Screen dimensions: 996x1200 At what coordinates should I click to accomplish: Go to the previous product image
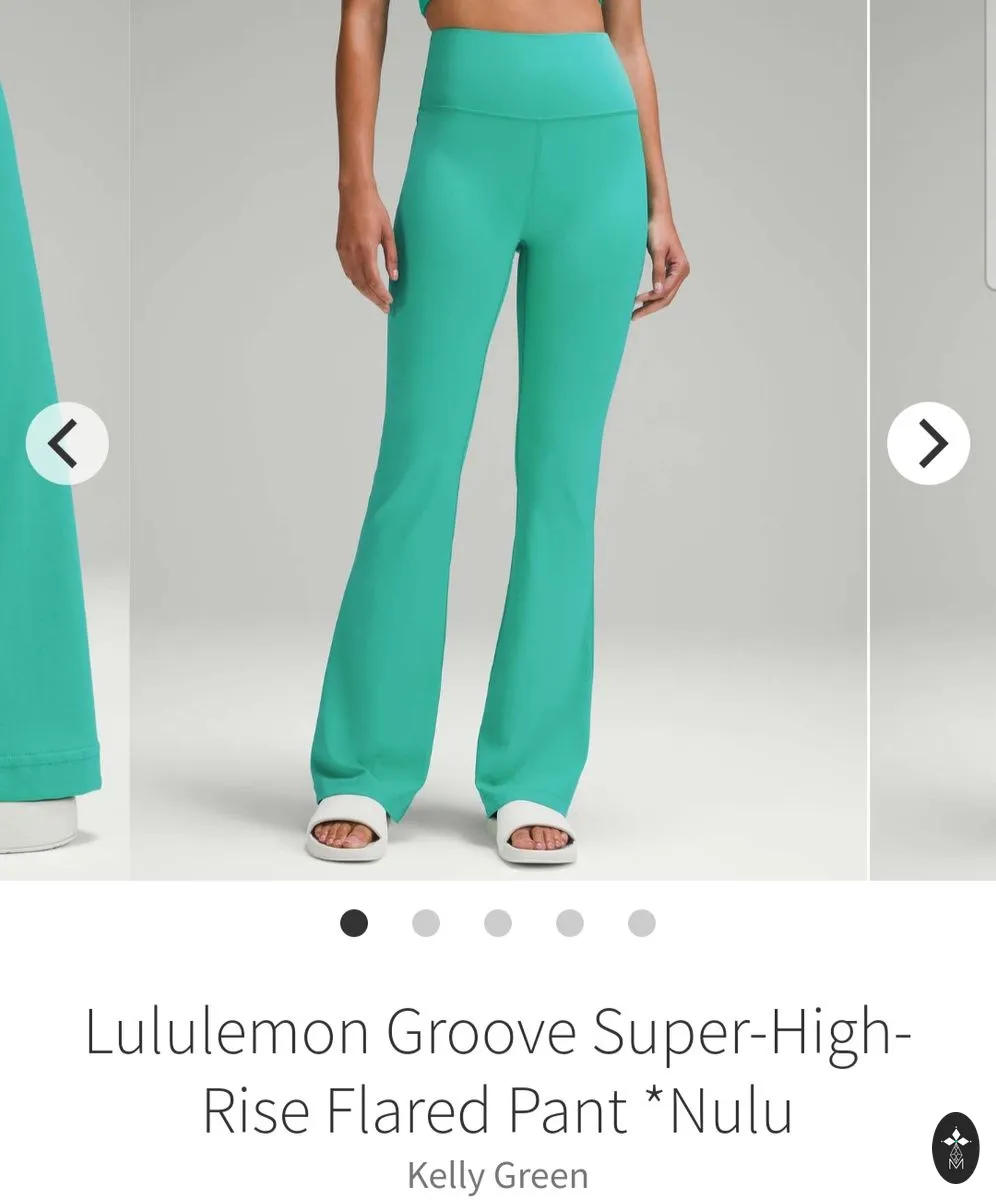tap(67, 443)
